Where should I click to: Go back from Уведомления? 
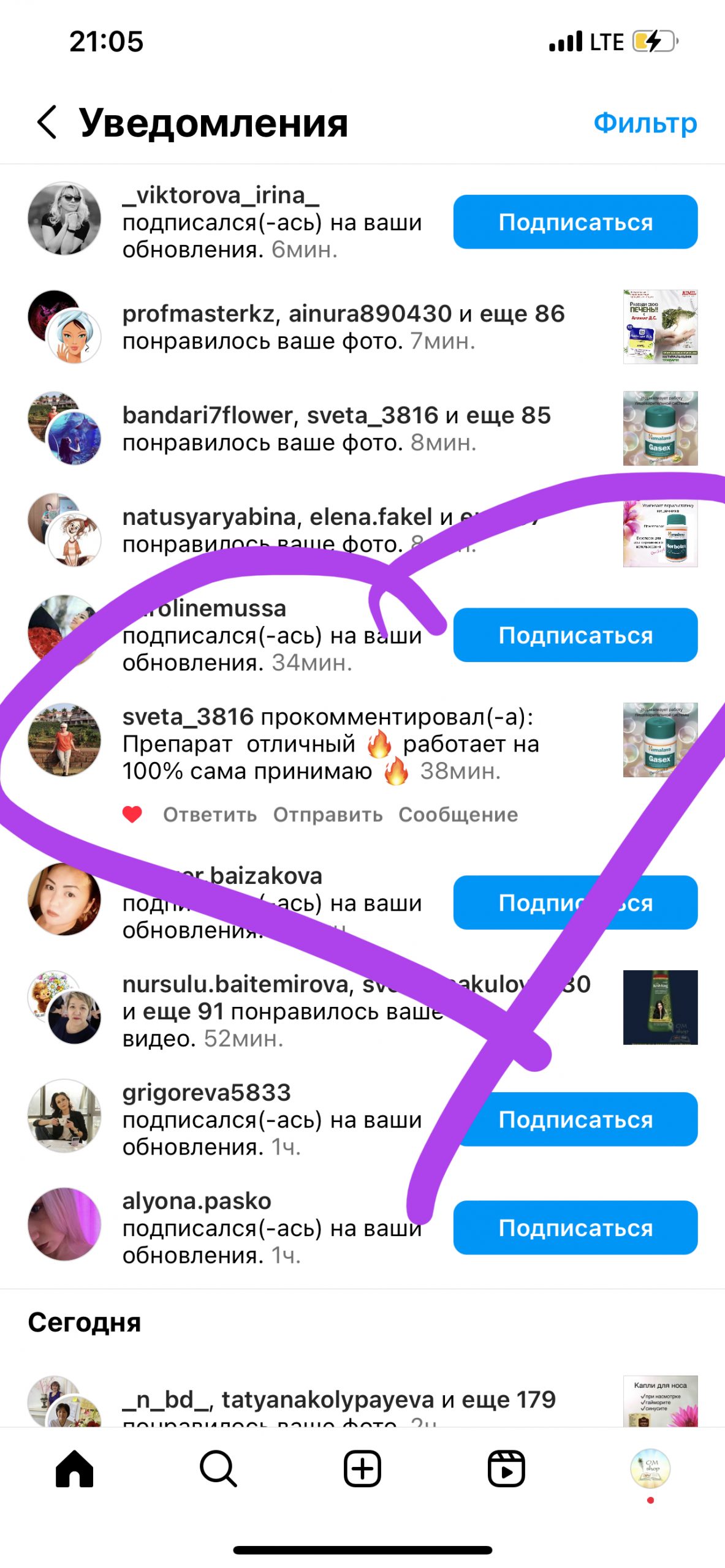coord(48,122)
